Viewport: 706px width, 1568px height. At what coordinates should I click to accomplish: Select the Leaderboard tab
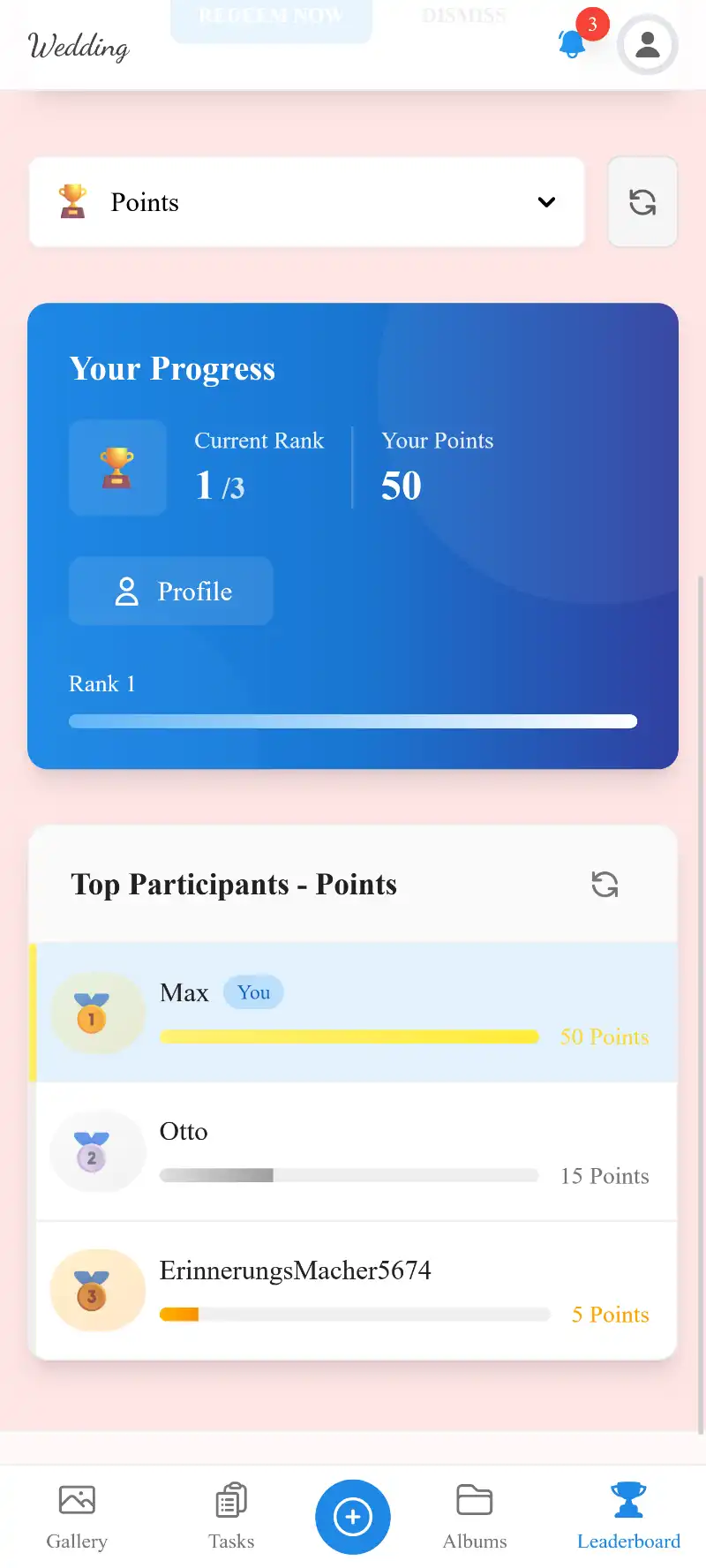pyautogui.click(x=628, y=1517)
